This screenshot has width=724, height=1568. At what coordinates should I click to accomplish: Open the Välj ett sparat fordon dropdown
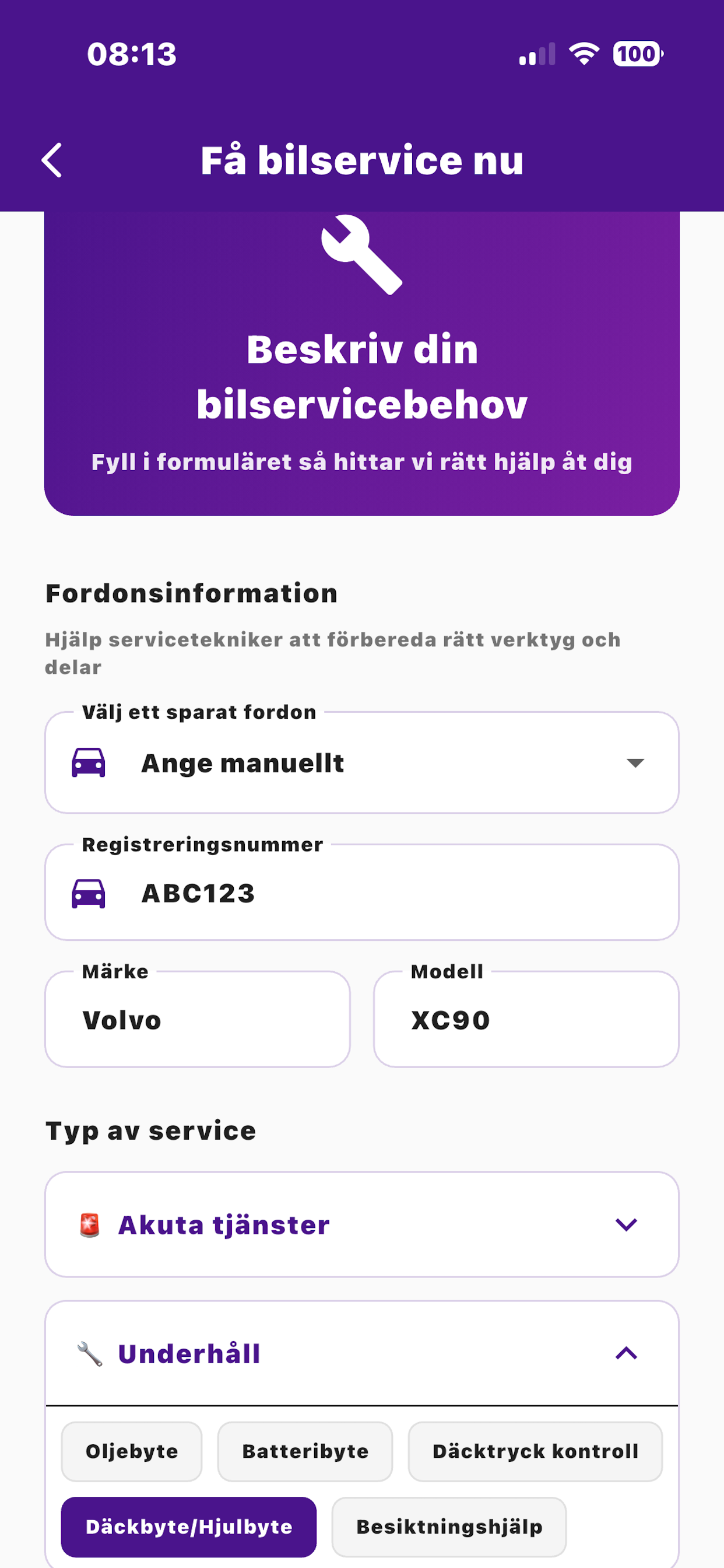[x=361, y=762]
